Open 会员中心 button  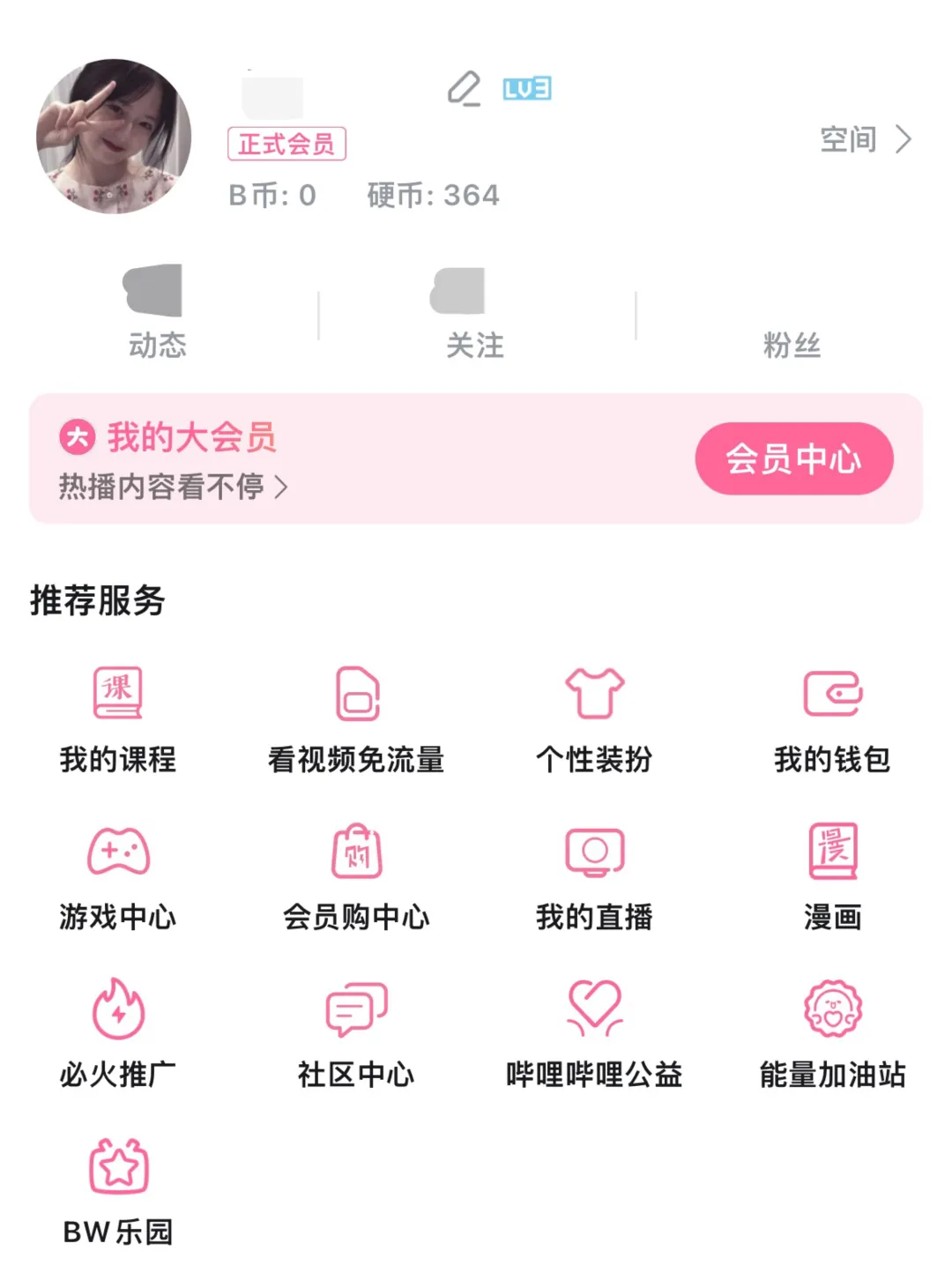(793, 458)
